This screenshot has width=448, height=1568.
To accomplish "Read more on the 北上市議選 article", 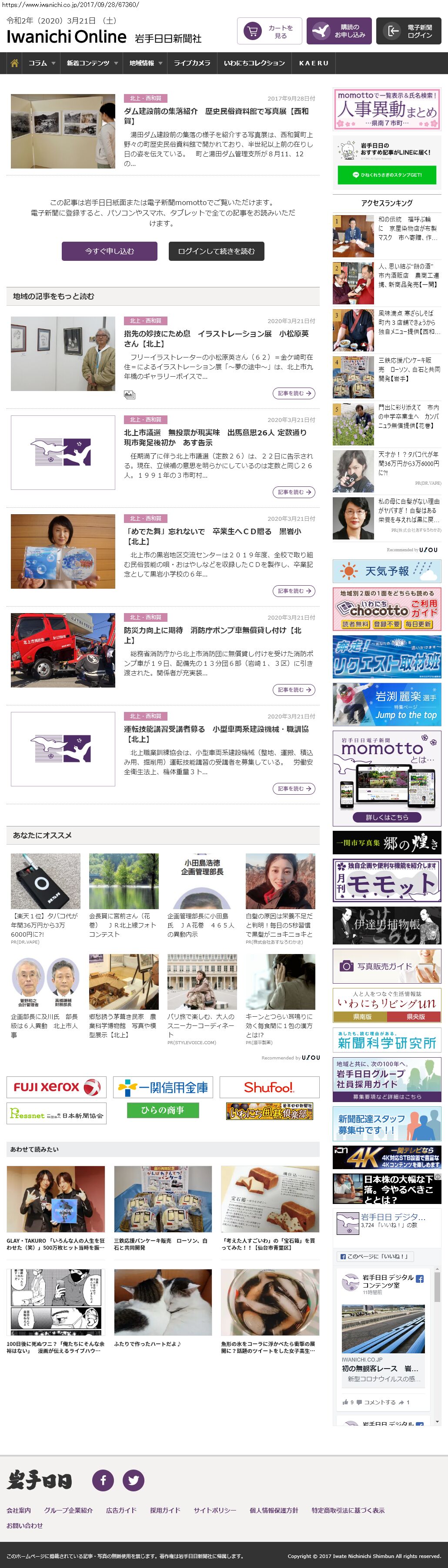I will pyautogui.click(x=294, y=492).
